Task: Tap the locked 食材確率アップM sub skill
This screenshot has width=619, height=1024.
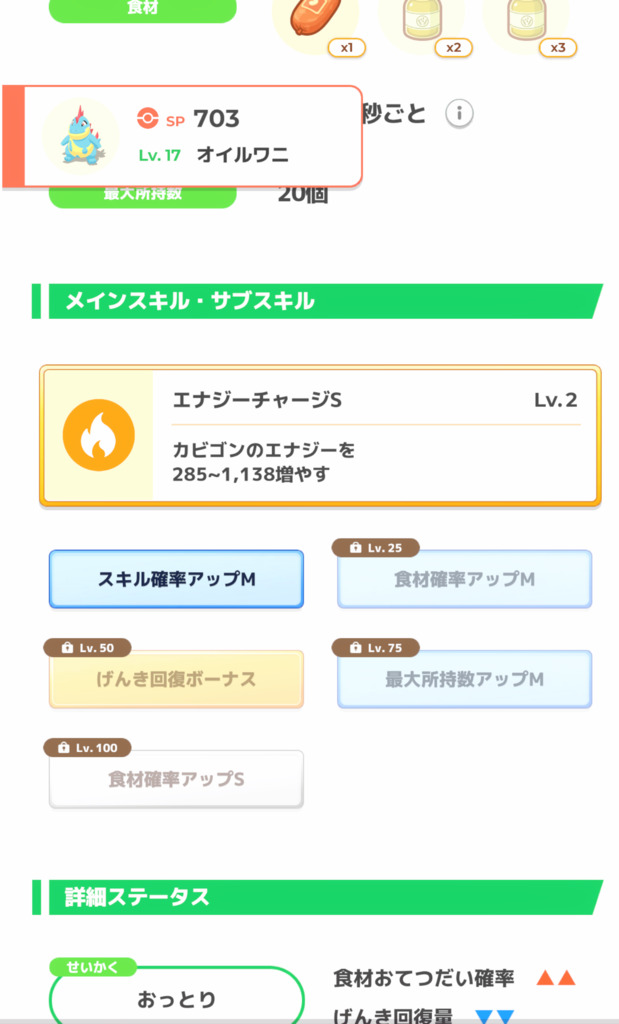Action: point(464,579)
